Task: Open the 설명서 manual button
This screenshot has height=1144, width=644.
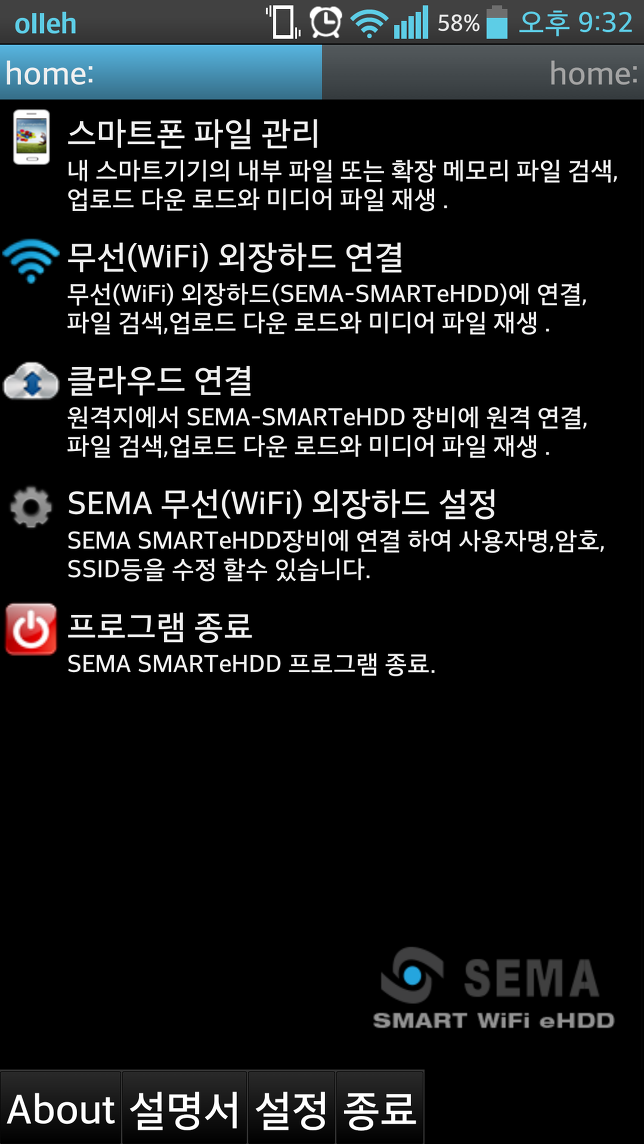Action: (x=185, y=1108)
